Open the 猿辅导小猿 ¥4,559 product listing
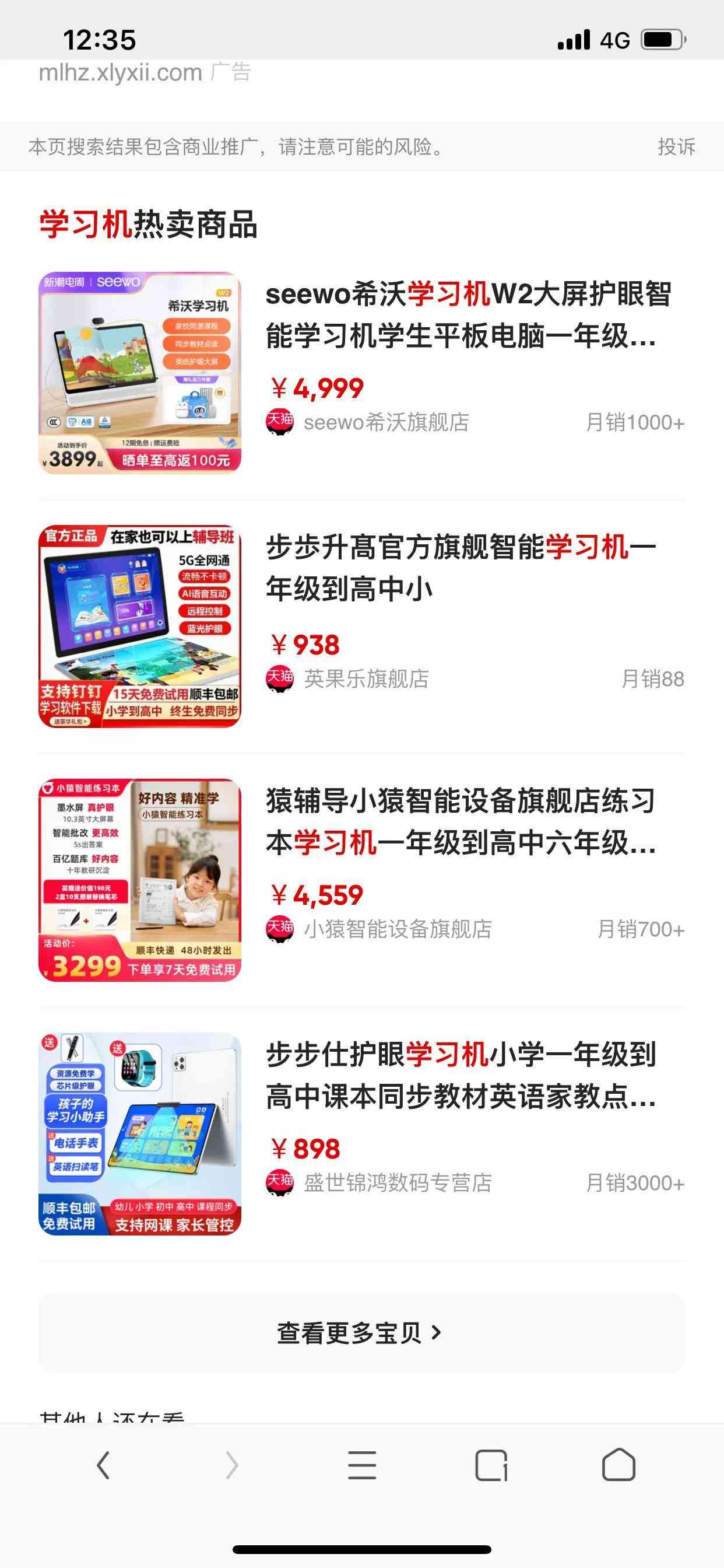The image size is (724, 1568). [460, 822]
